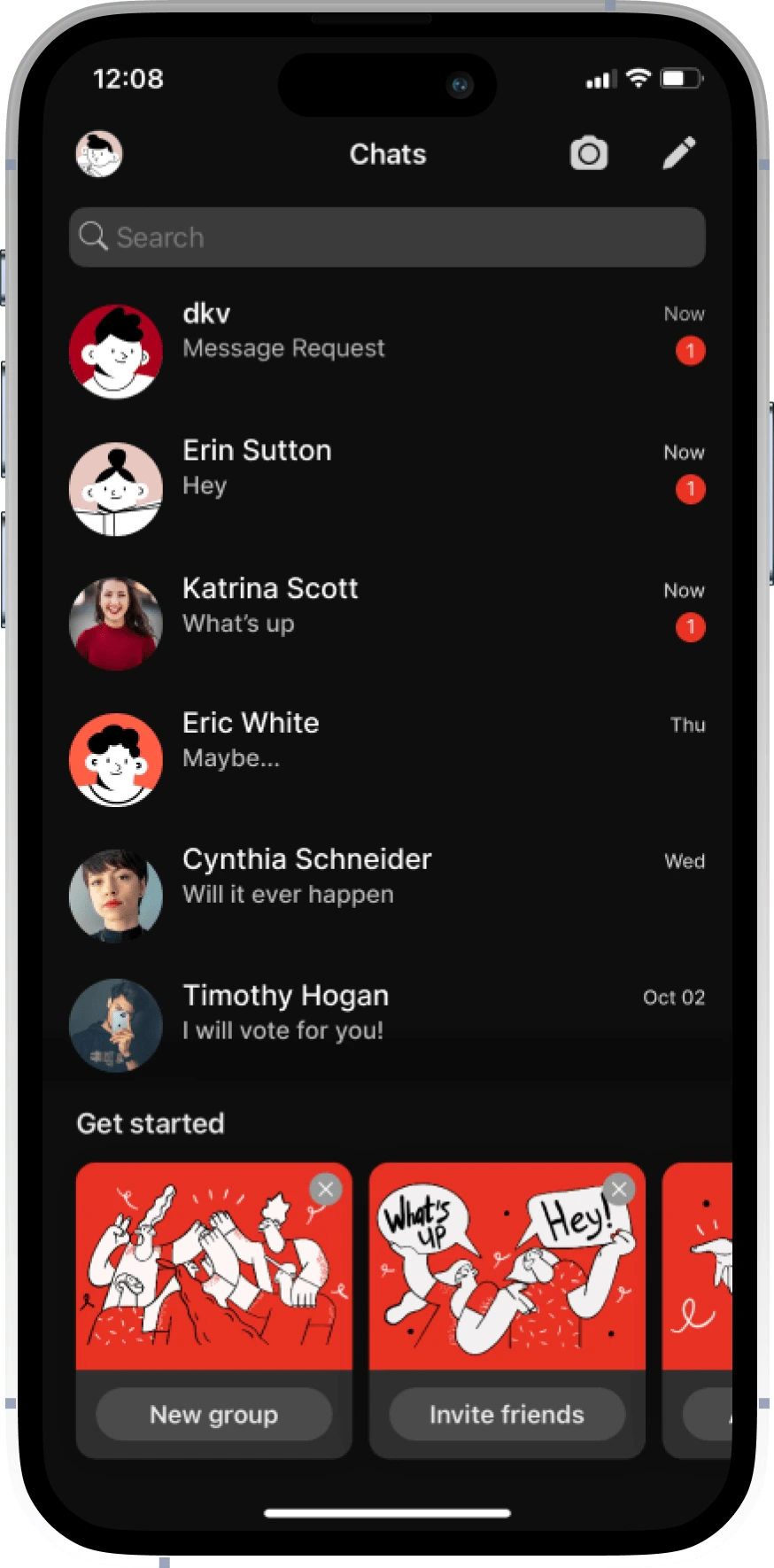Image resolution: width=774 pixels, height=1568 pixels.
Task: Tap the Invite friends button
Action: pyautogui.click(x=507, y=1415)
